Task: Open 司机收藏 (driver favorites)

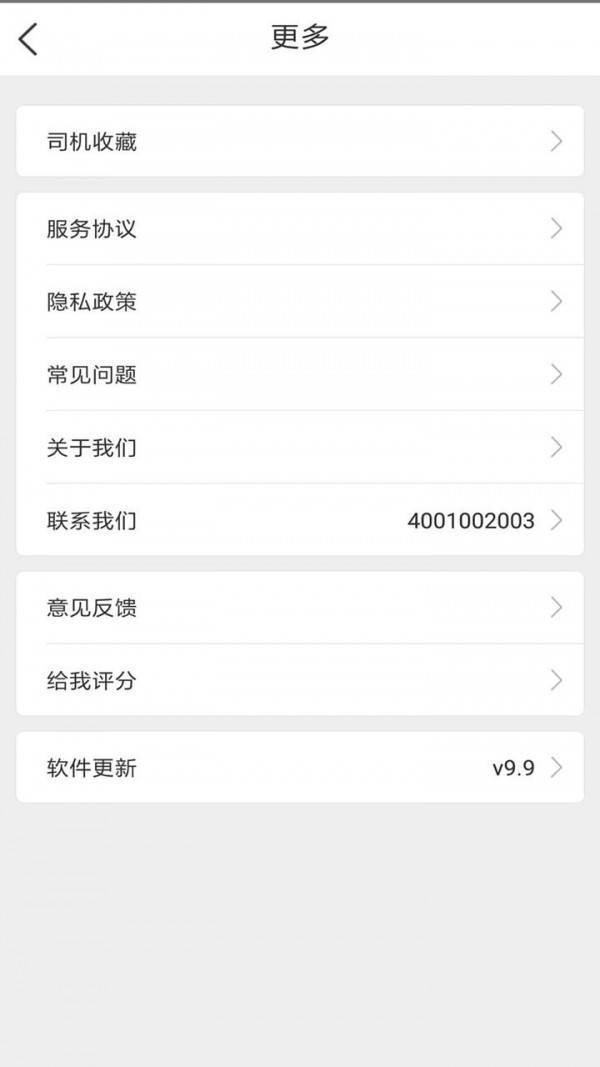Action: (x=300, y=142)
